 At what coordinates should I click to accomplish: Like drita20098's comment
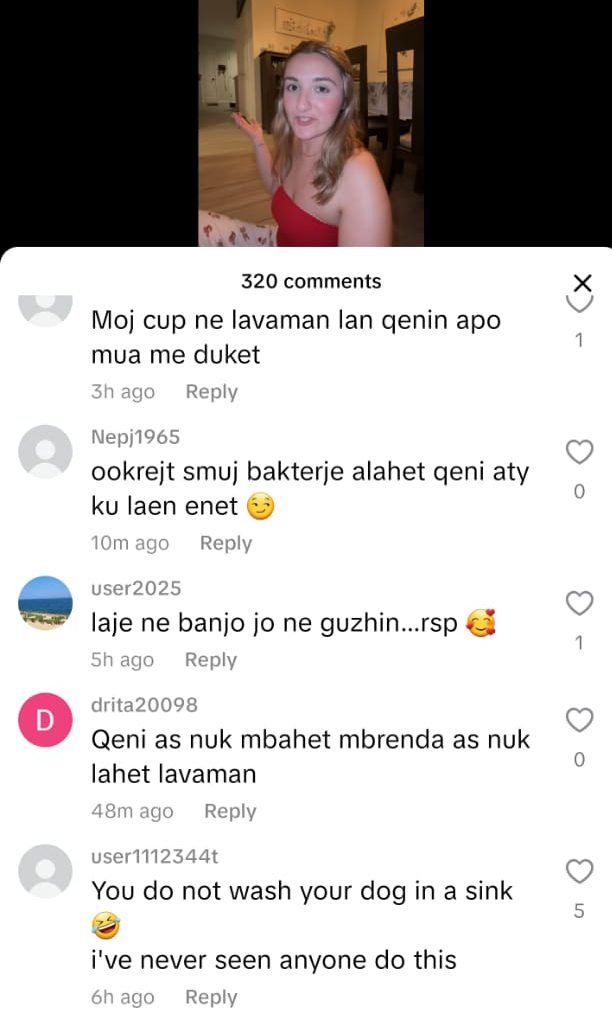pos(580,720)
